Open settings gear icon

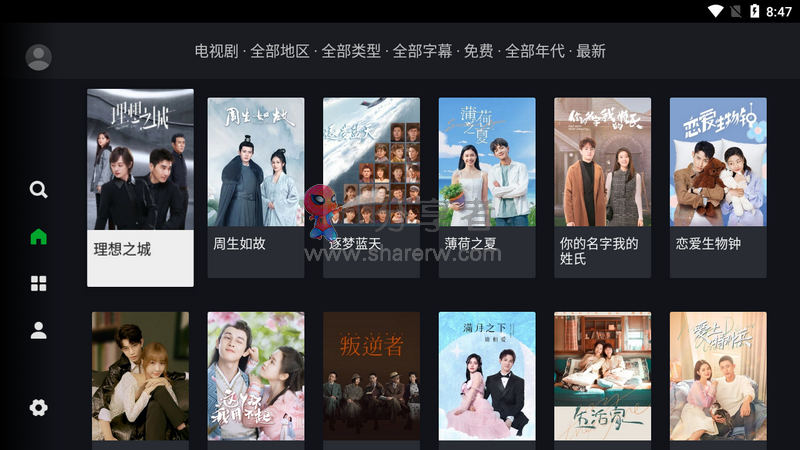tap(38, 407)
